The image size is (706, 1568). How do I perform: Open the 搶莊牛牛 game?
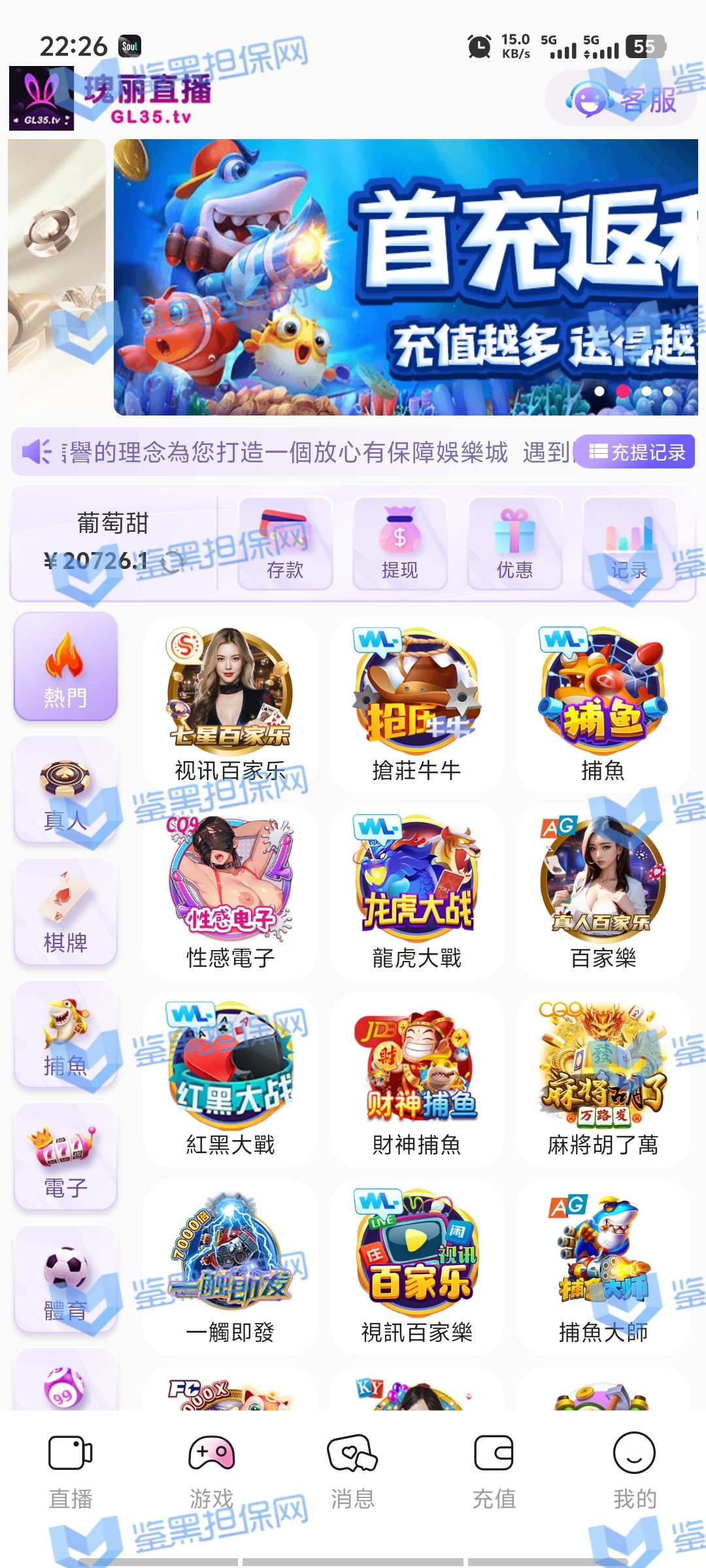coord(416,706)
